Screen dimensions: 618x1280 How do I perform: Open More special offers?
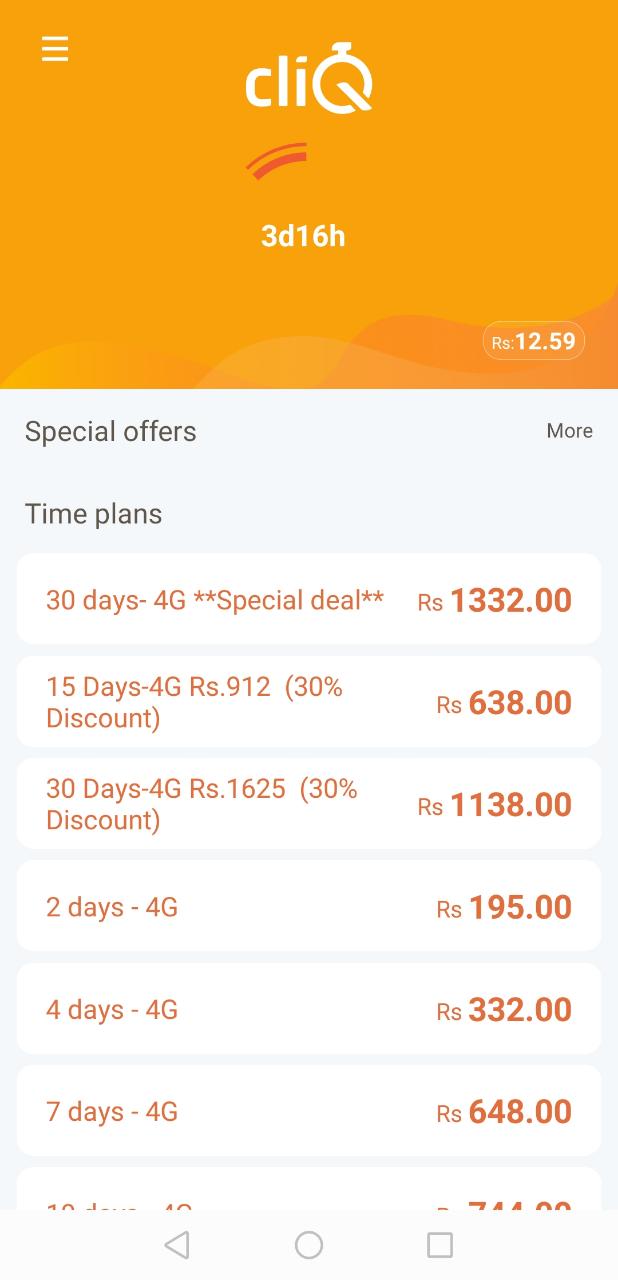569,431
